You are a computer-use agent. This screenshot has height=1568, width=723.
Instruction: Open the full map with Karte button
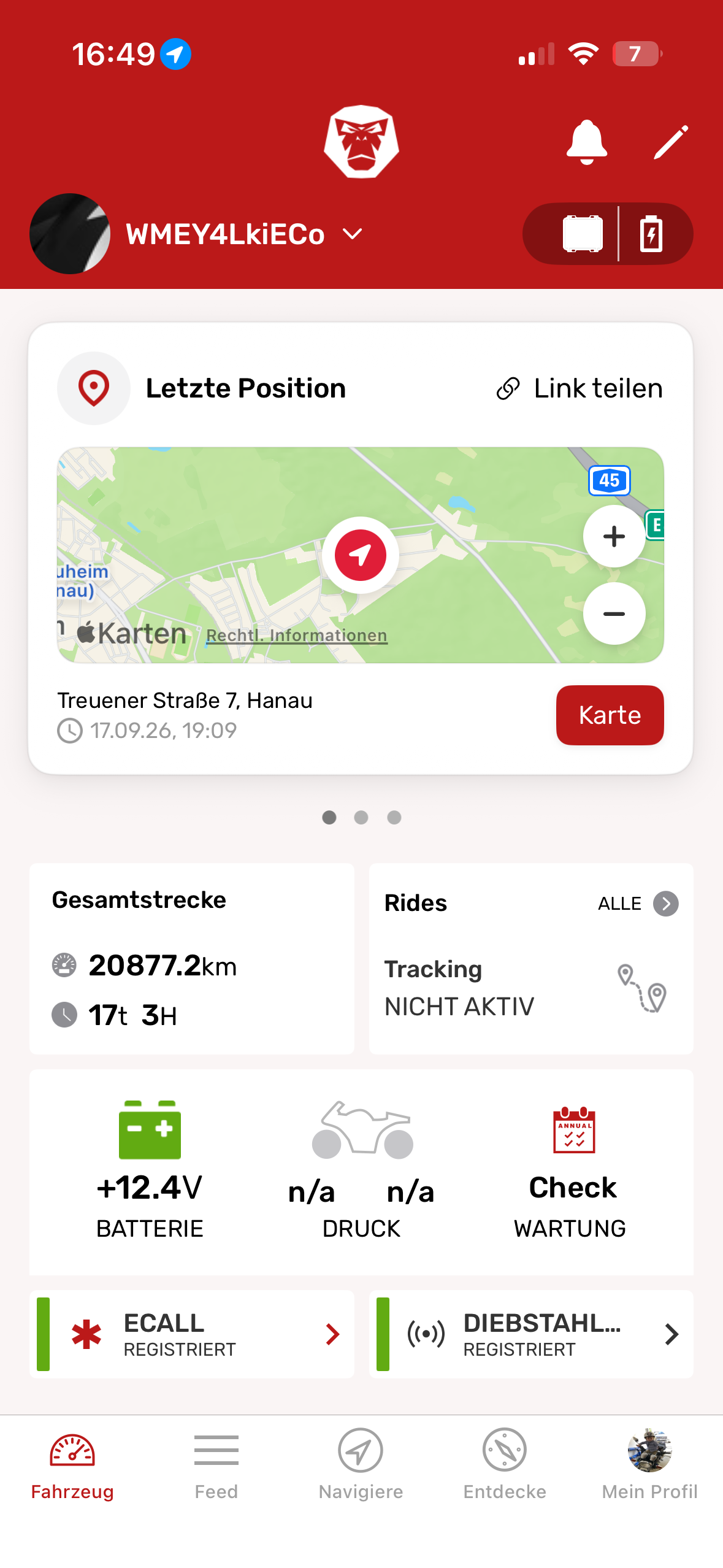coord(610,715)
